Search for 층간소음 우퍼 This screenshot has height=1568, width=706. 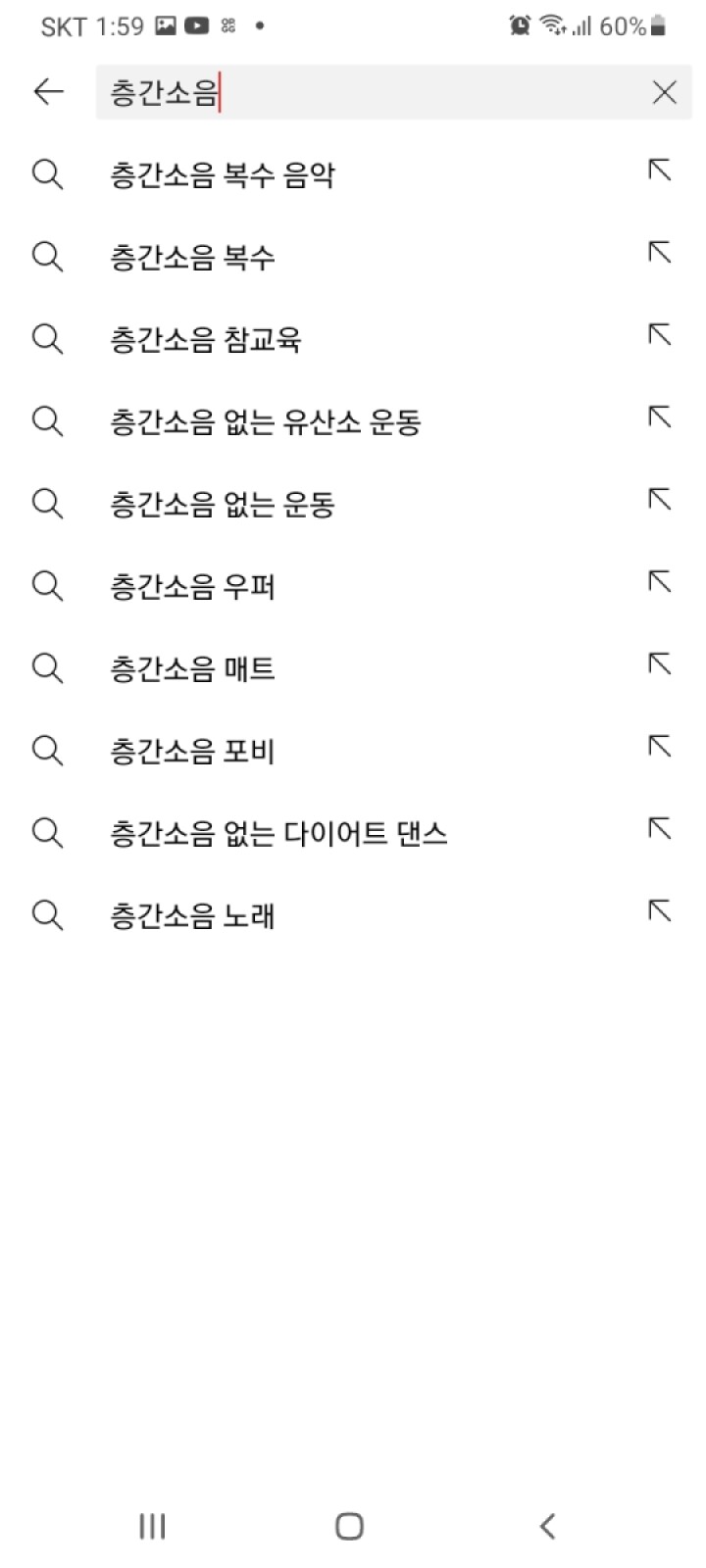click(x=192, y=587)
